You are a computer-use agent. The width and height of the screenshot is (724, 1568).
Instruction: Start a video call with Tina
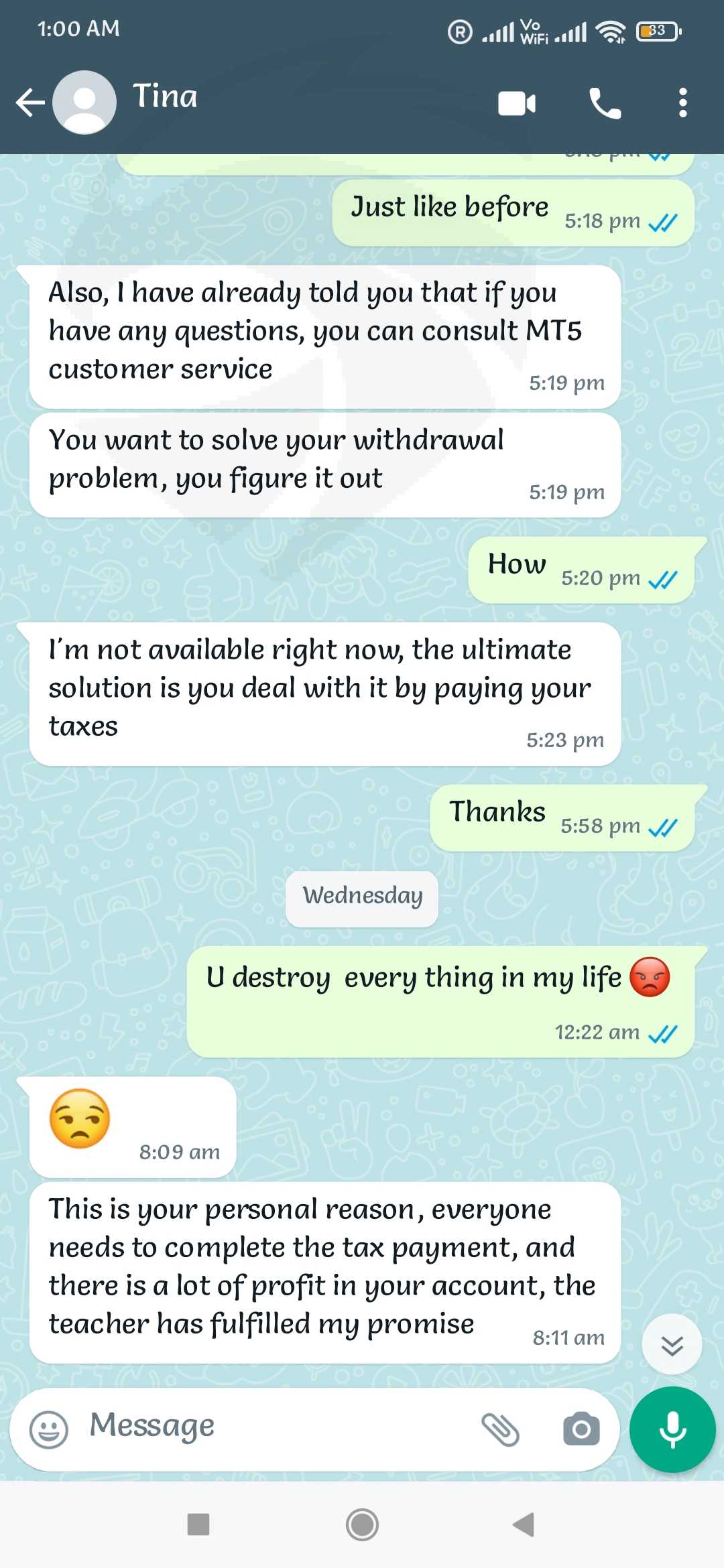click(517, 103)
